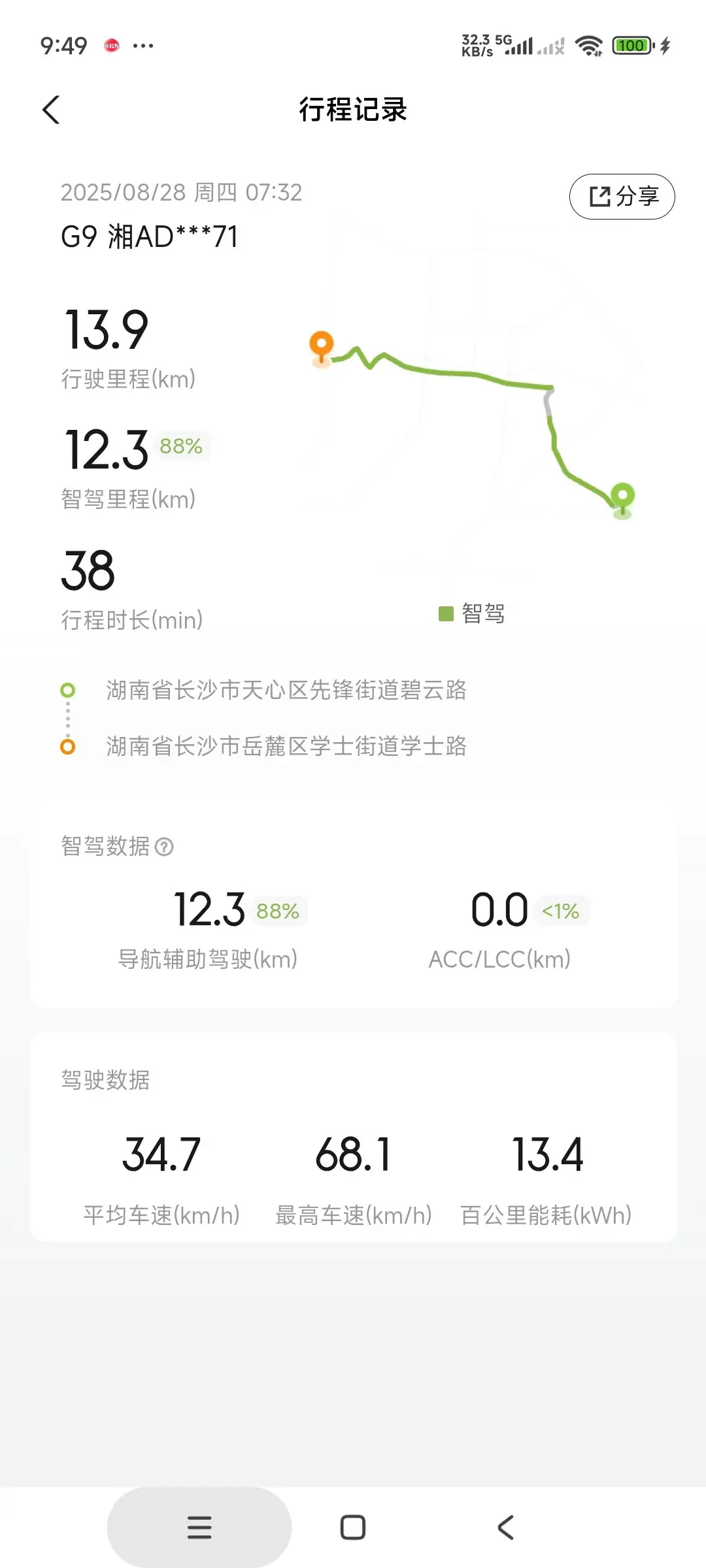706x1568 pixels.
Task: Open the help icon beside 智驾数据
Action: pyautogui.click(x=164, y=847)
